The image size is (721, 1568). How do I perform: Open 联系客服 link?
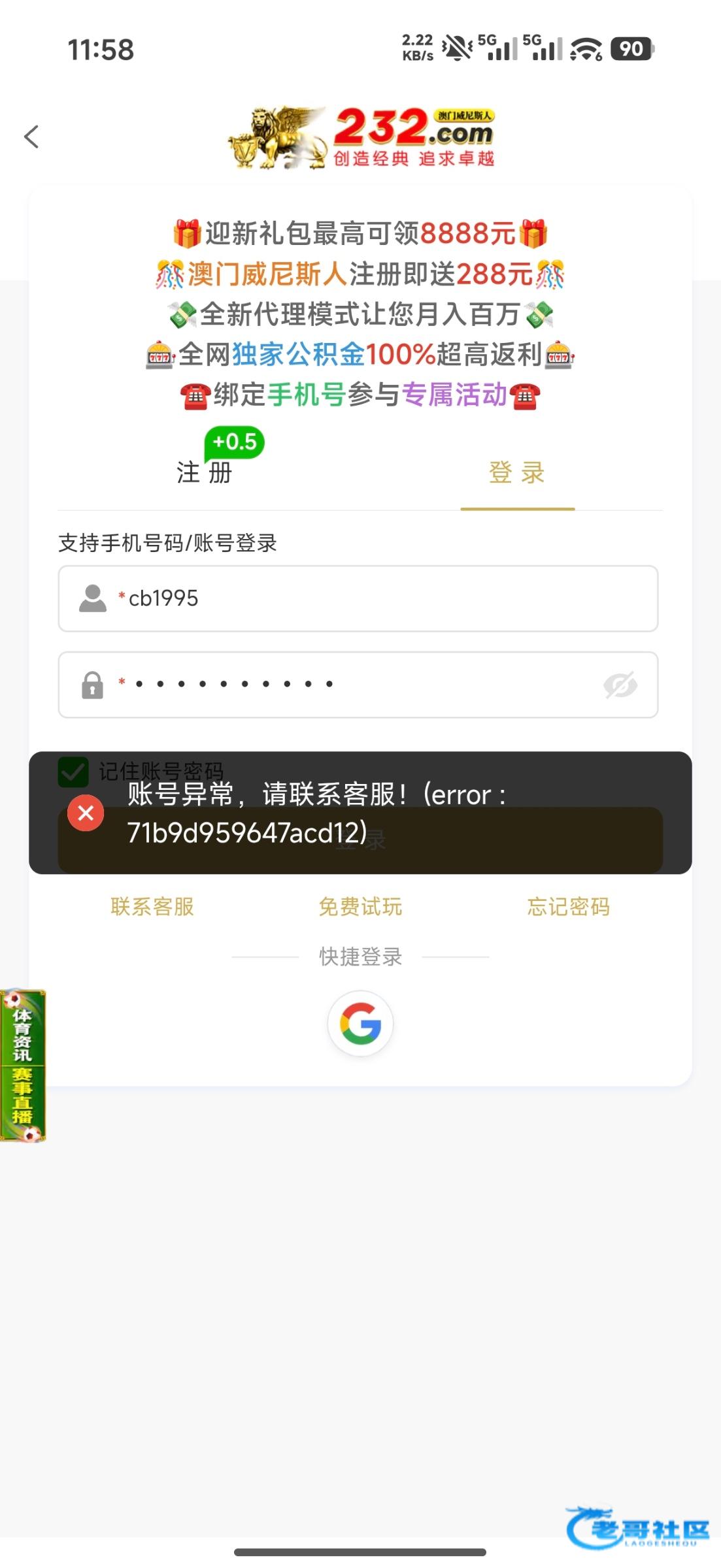pos(152,907)
